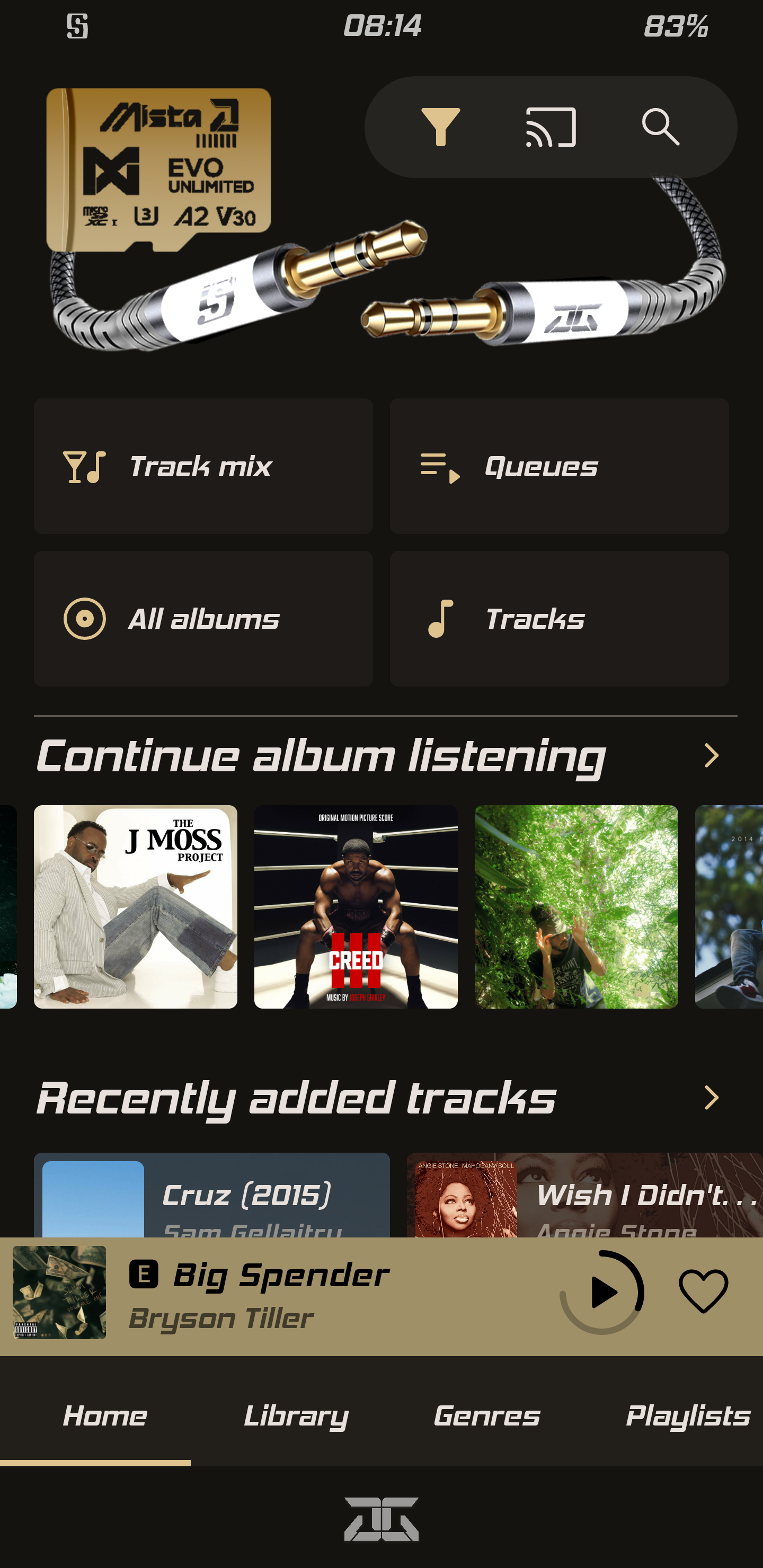
Task: Play Big Spender in the mini player
Action: (602, 1291)
